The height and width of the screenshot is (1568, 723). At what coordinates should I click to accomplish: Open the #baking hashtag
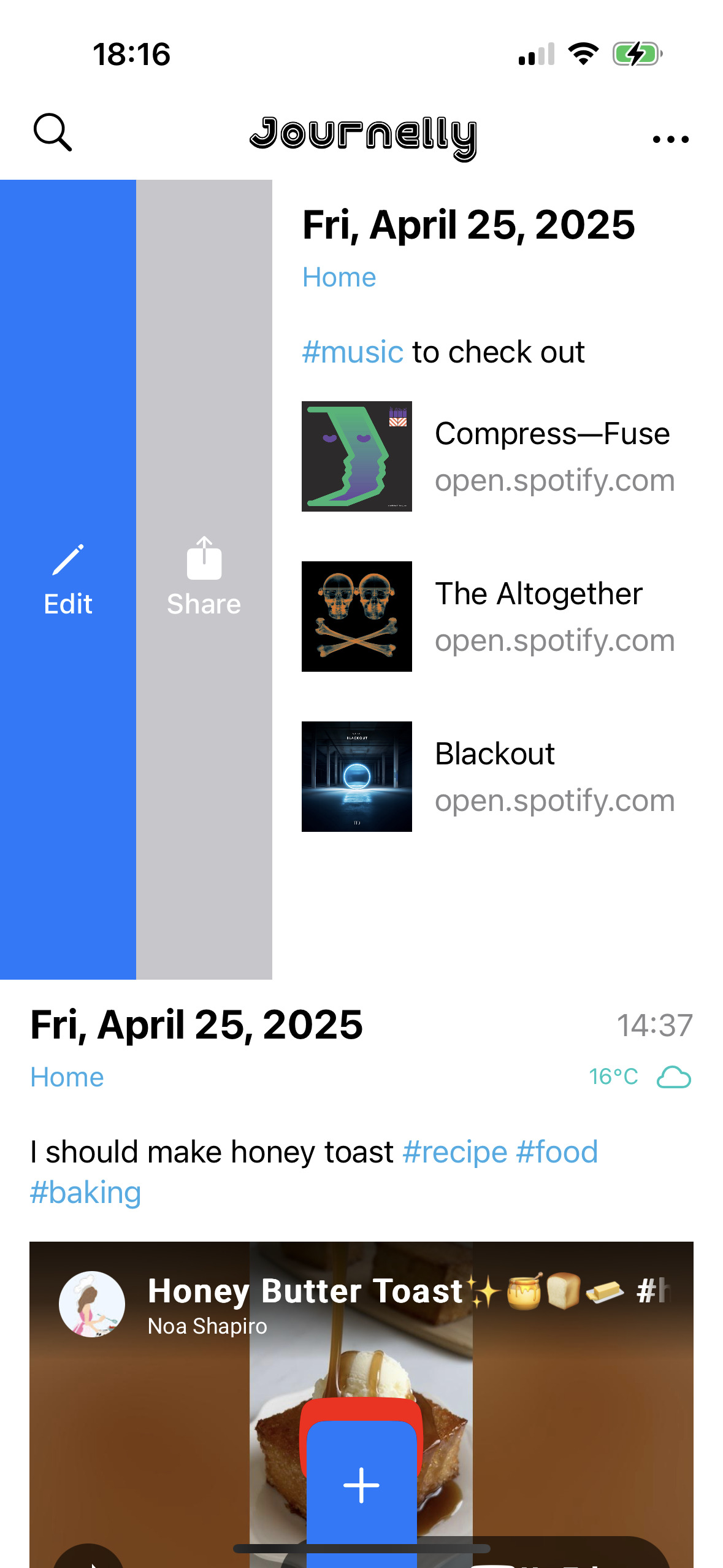86,1193
